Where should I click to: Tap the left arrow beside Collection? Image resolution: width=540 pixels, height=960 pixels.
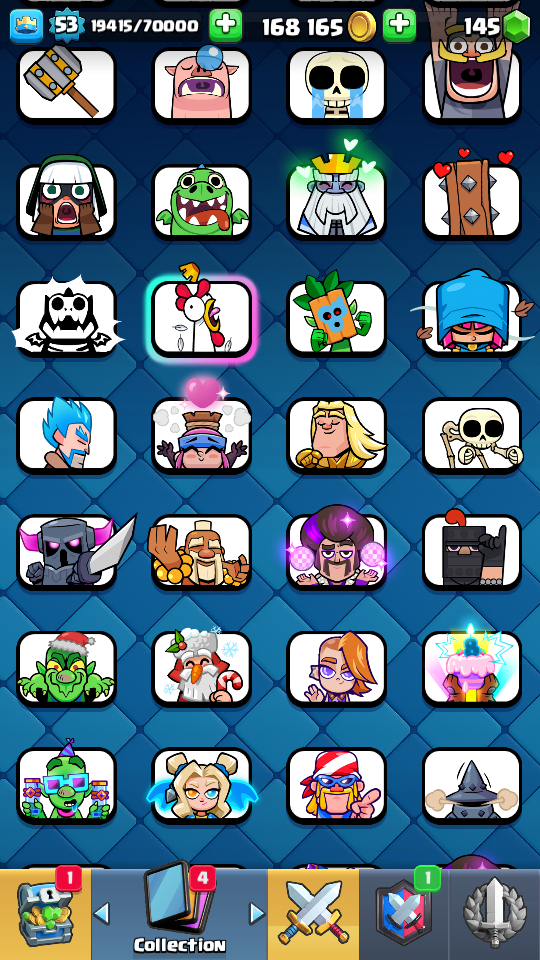coord(102,913)
